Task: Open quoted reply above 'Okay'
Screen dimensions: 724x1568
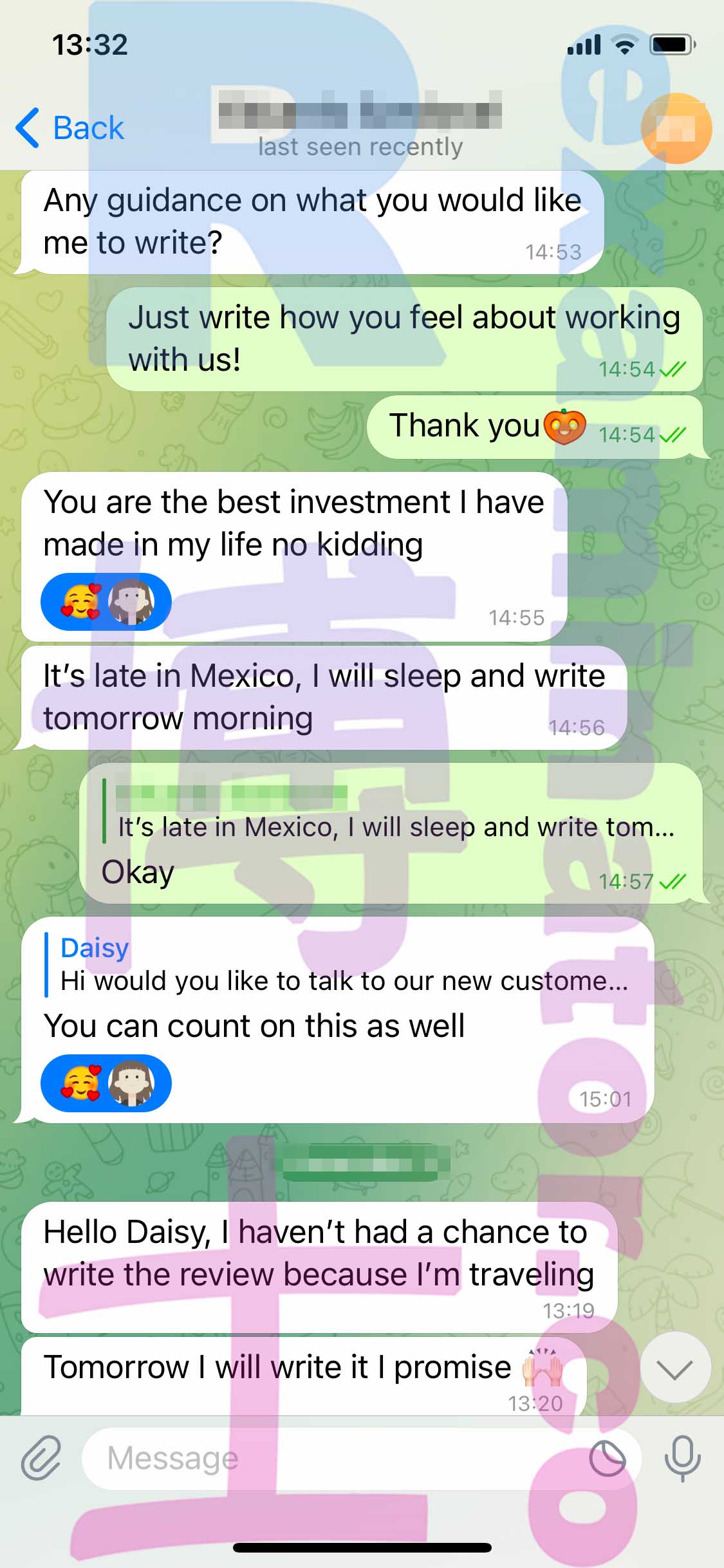Action: tap(389, 811)
